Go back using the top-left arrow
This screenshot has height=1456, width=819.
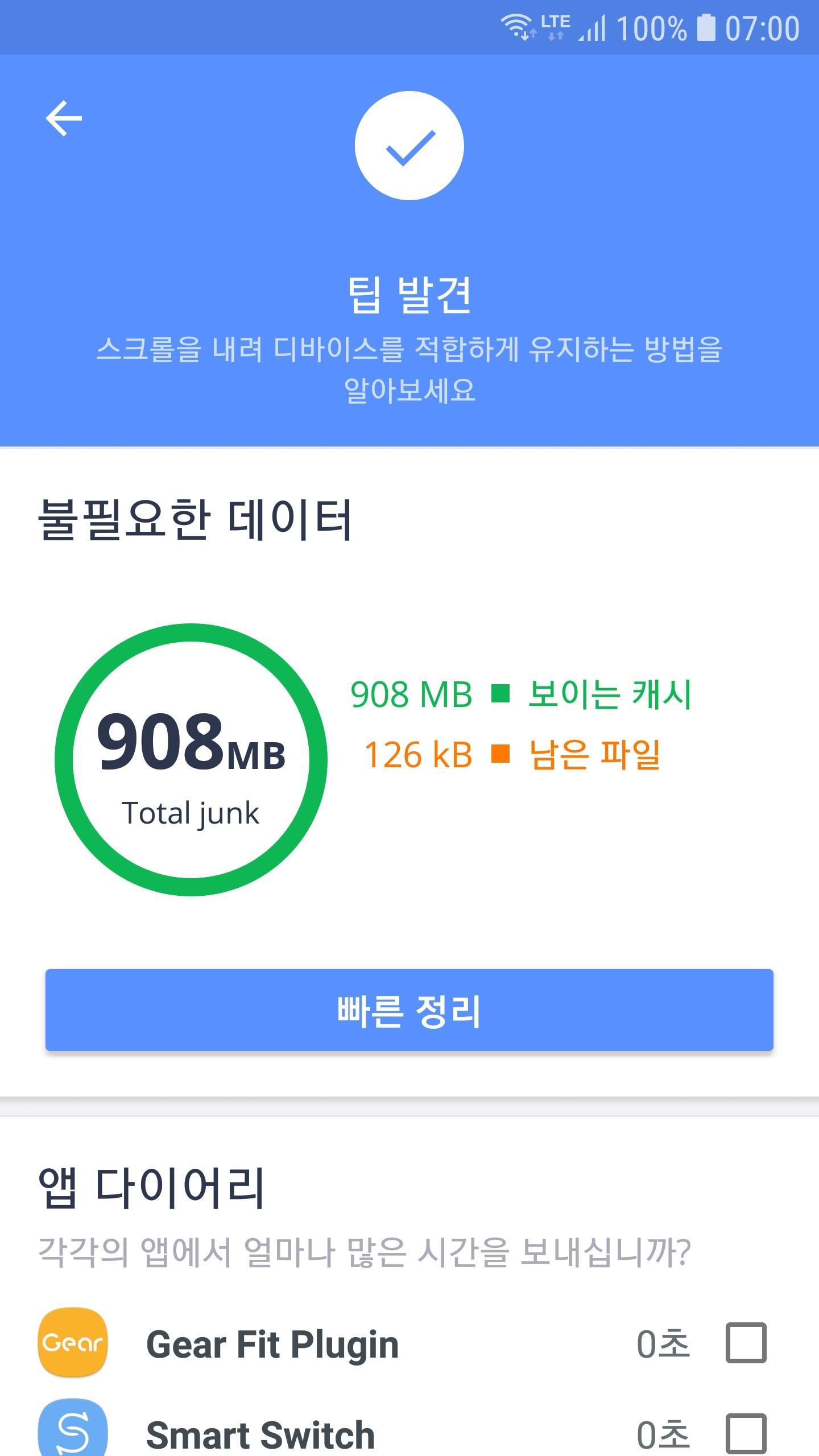[64, 118]
